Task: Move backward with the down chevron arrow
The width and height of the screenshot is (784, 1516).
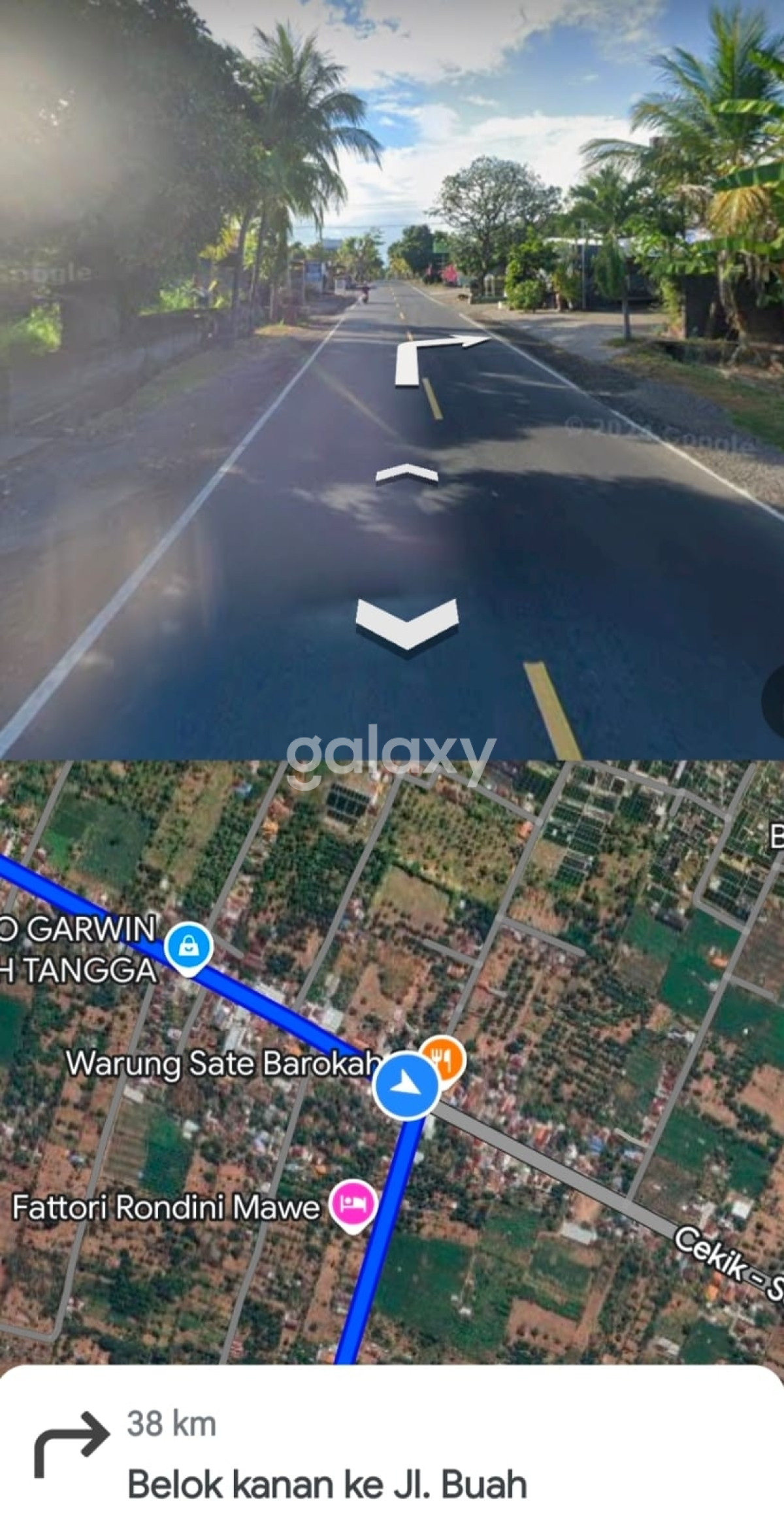Action: point(407,623)
